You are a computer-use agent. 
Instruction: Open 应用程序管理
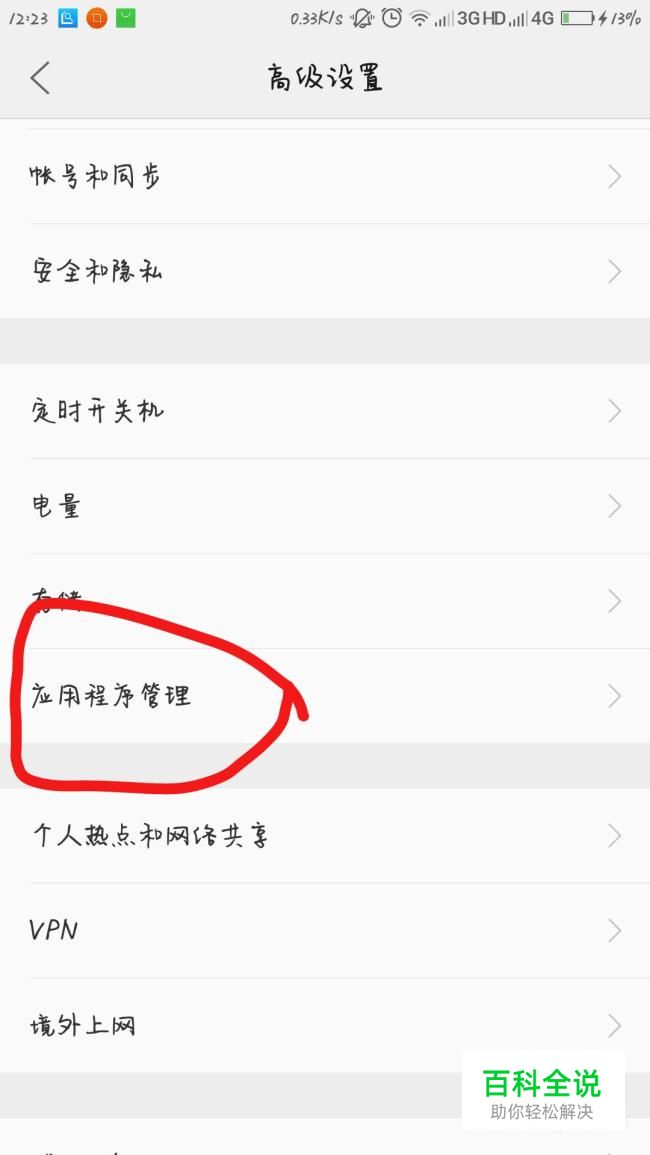pyautogui.click(x=111, y=696)
